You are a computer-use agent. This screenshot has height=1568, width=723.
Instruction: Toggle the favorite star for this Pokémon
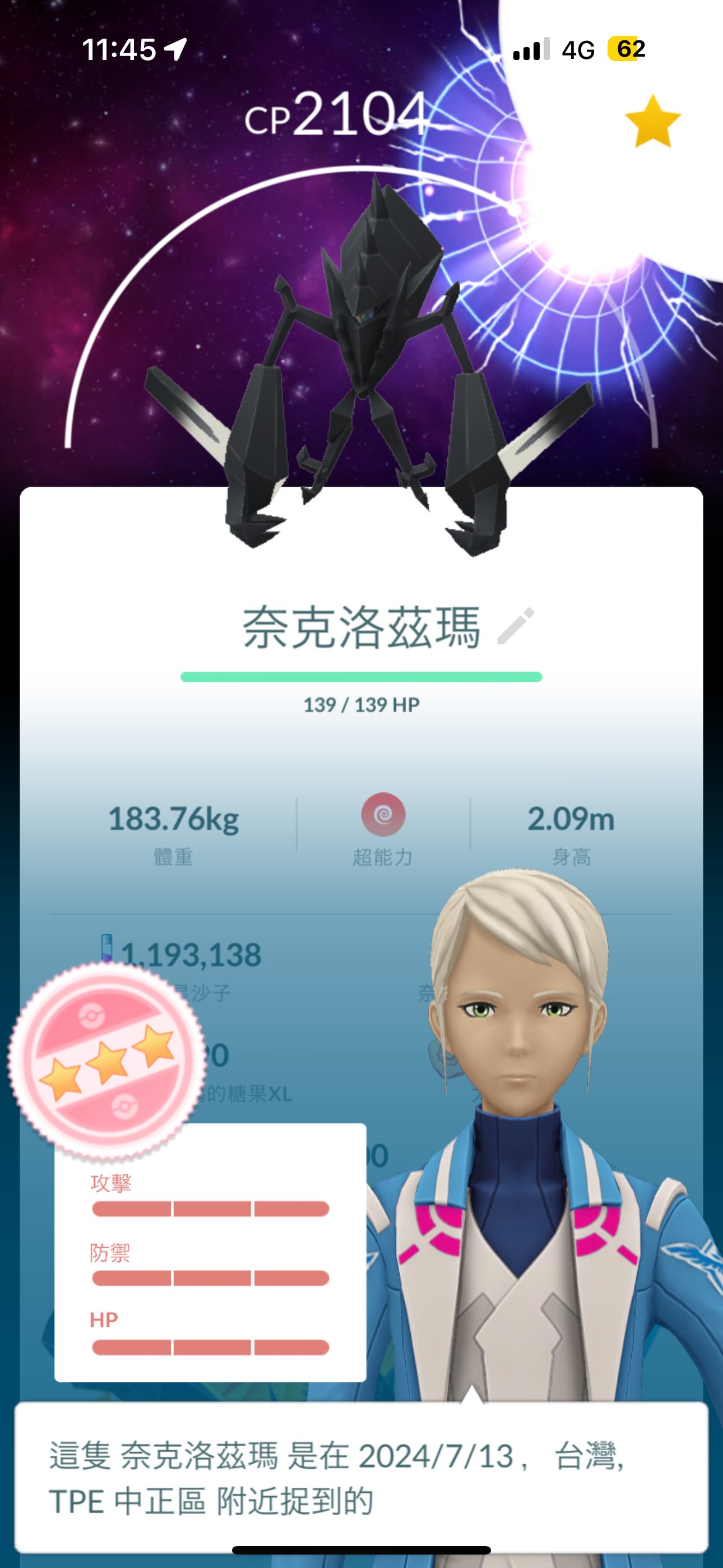click(652, 122)
